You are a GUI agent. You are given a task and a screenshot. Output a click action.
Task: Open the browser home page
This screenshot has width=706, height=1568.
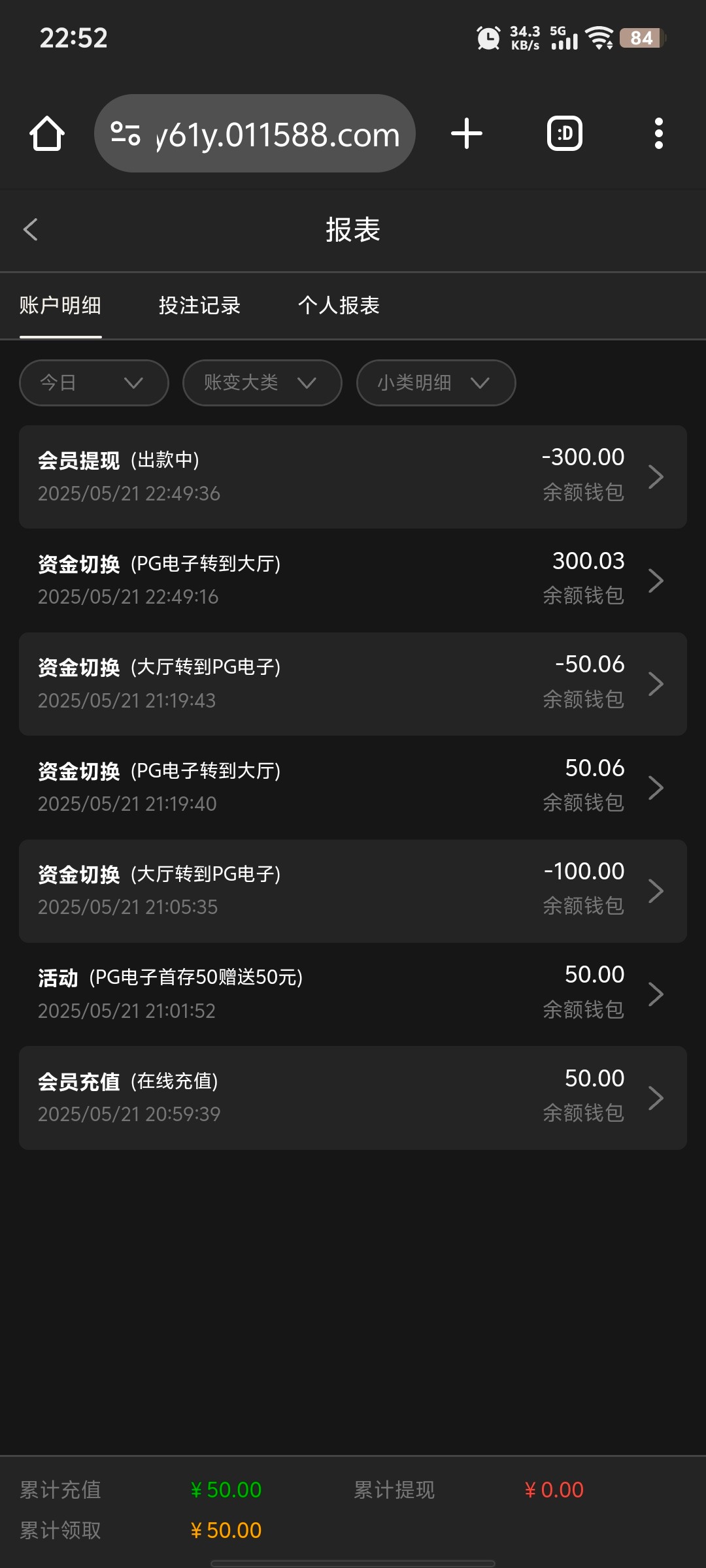point(47,134)
